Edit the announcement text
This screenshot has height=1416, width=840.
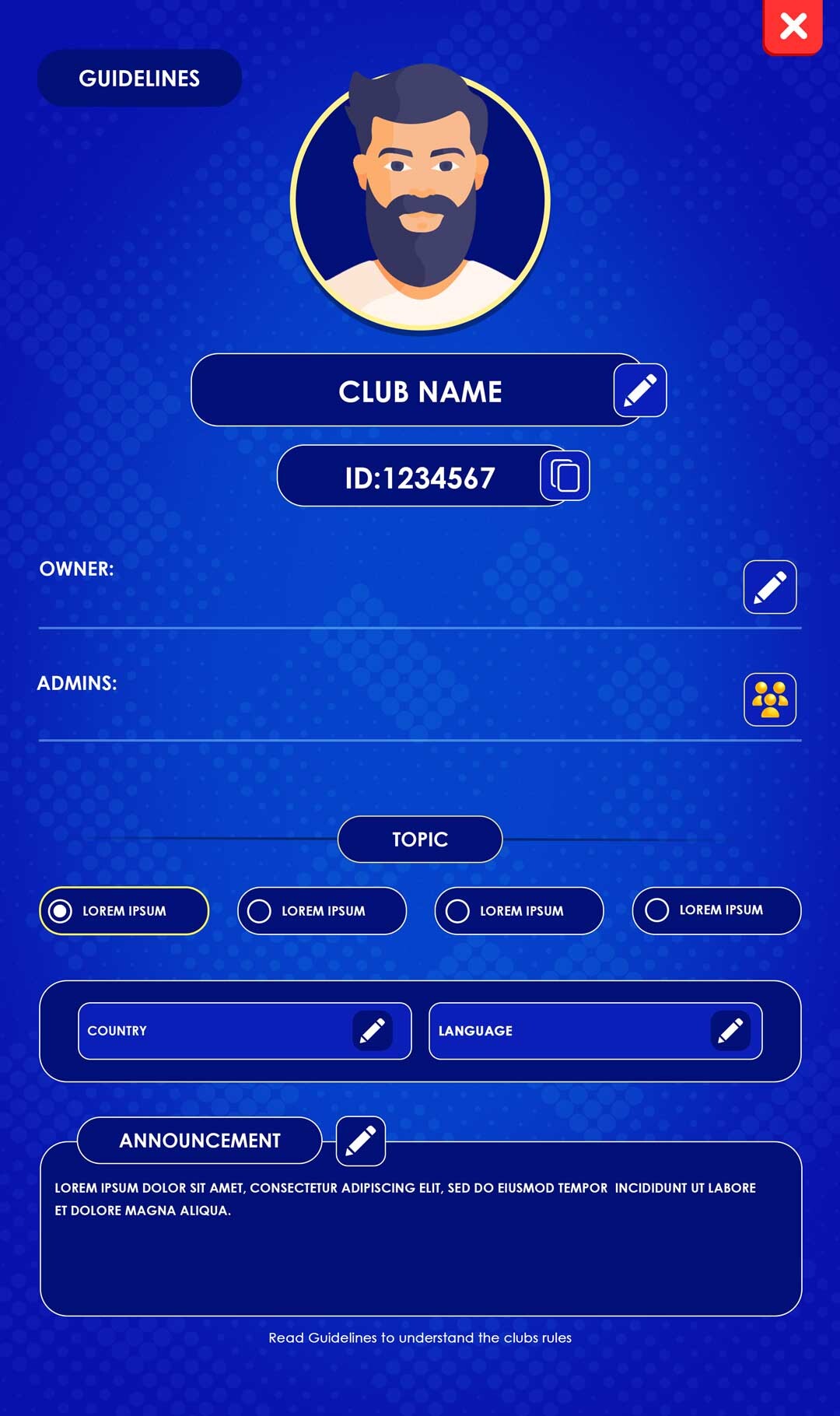360,1141
